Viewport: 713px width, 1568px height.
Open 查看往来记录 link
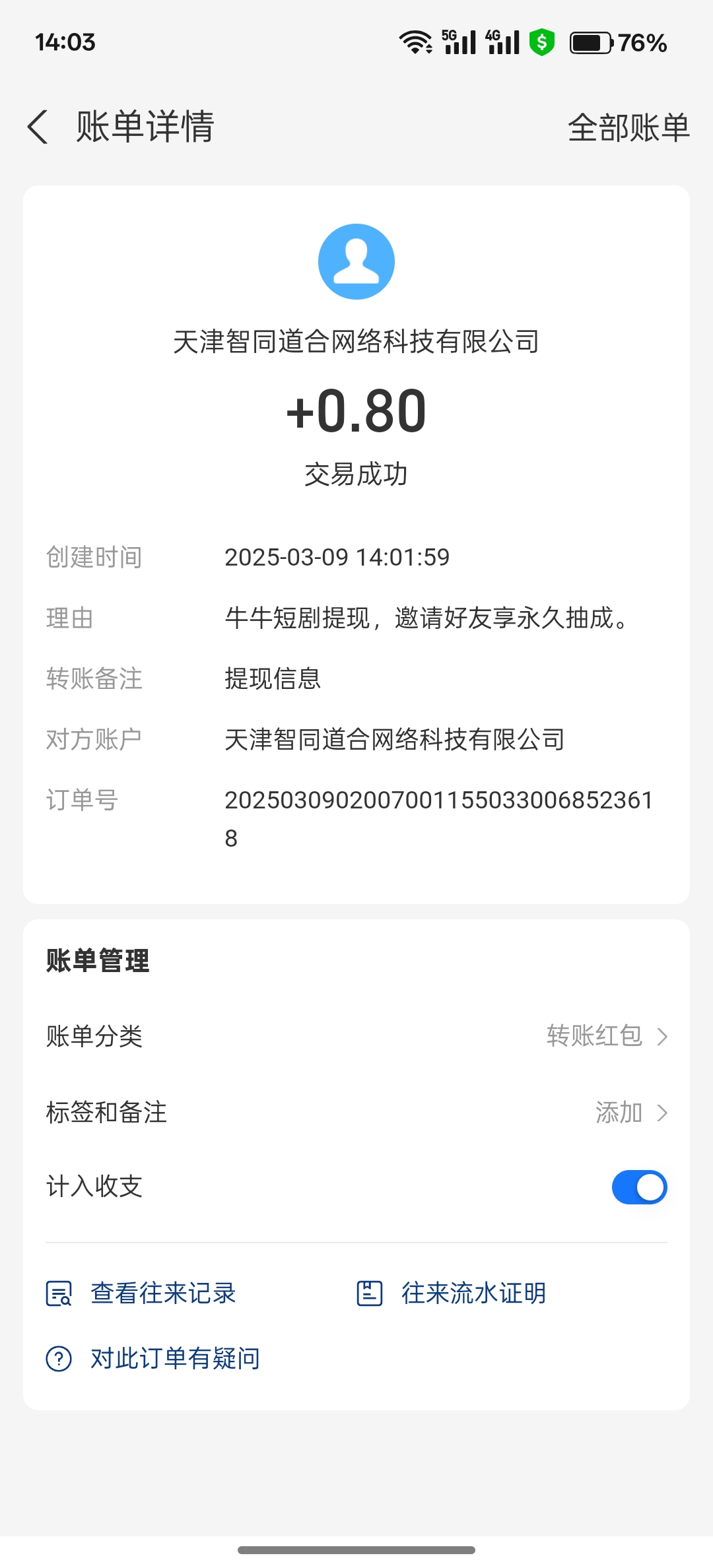click(141, 1293)
